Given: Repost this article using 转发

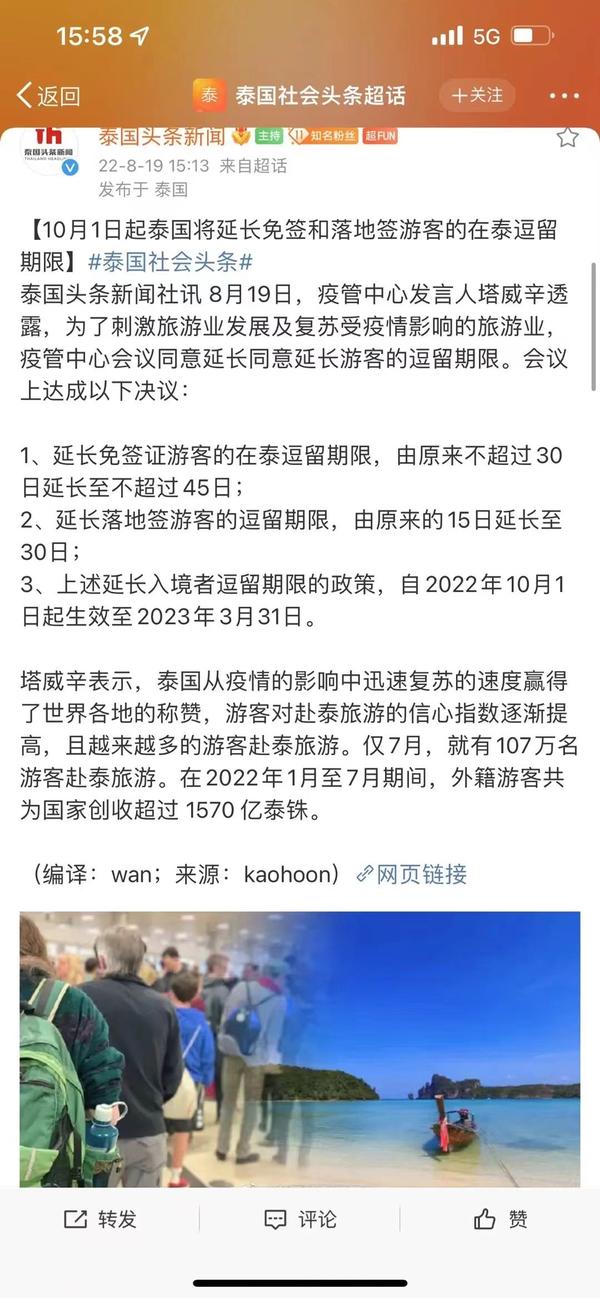Looking at the screenshot, I should pyautogui.click(x=100, y=1219).
